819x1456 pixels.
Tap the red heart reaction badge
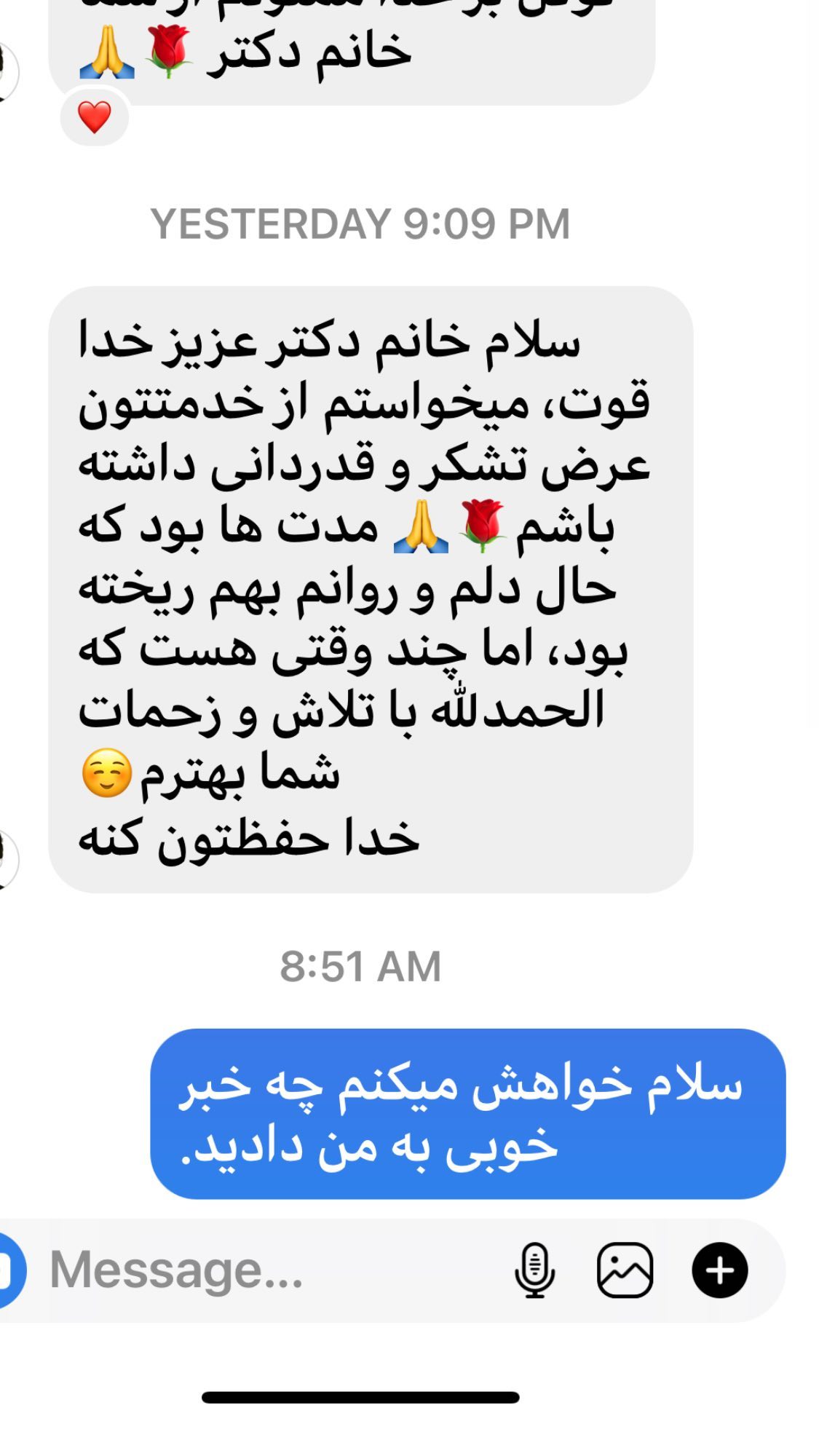pos(95,117)
